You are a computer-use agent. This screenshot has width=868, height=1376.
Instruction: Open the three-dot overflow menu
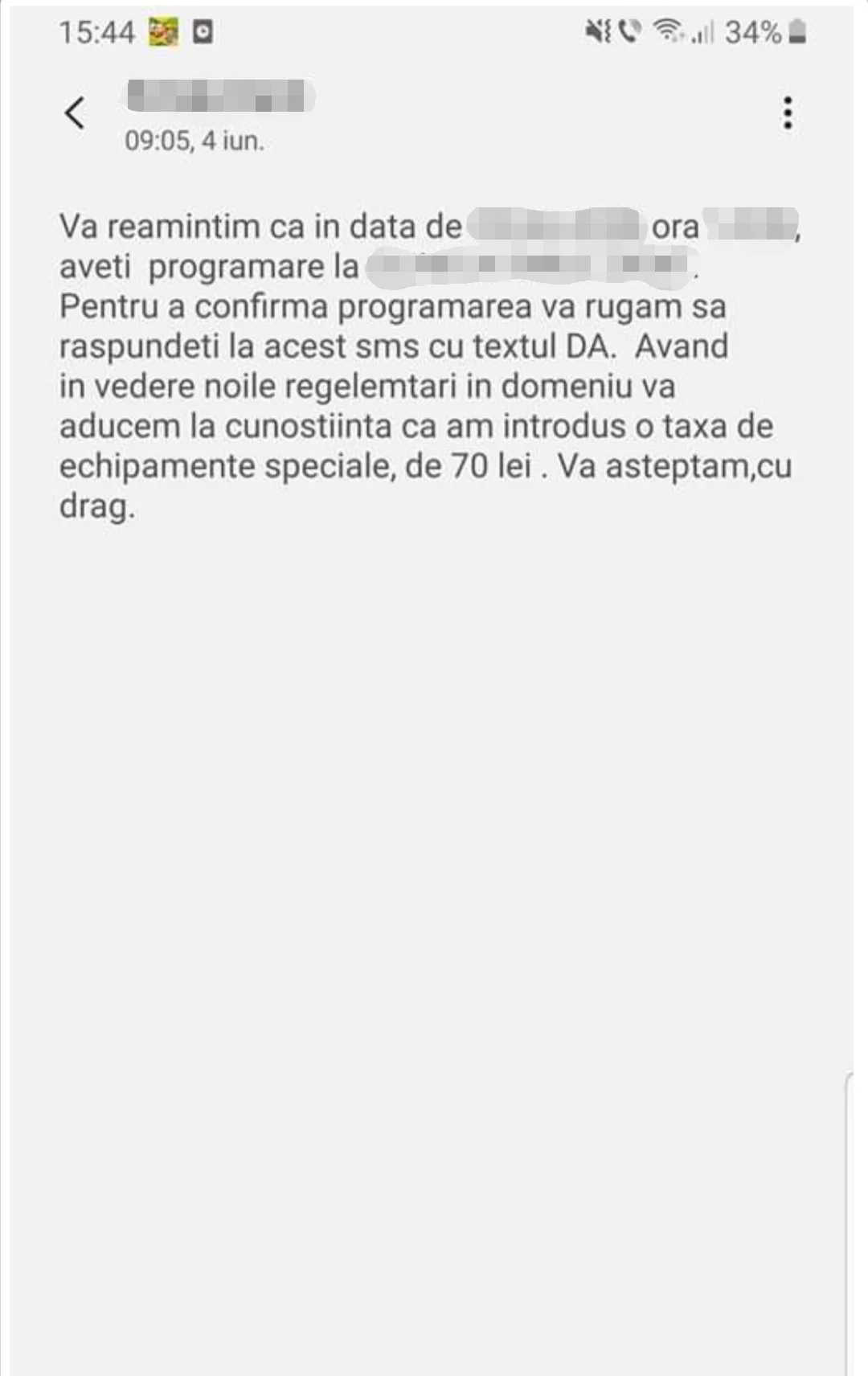pyautogui.click(x=788, y=113)
